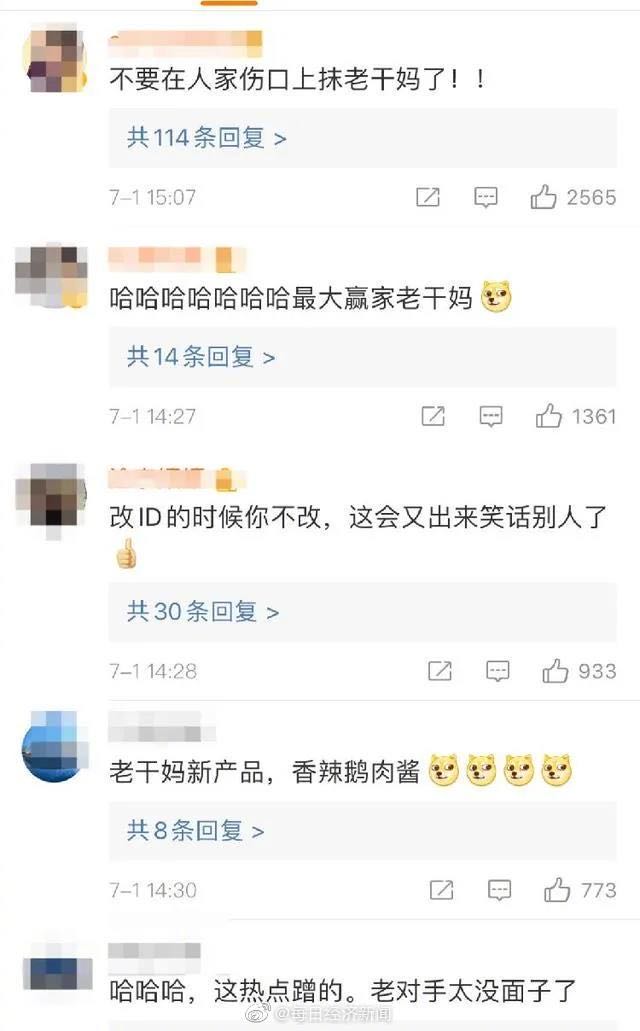Repost the comment posted at 7-1 15:07

[428, 198]
